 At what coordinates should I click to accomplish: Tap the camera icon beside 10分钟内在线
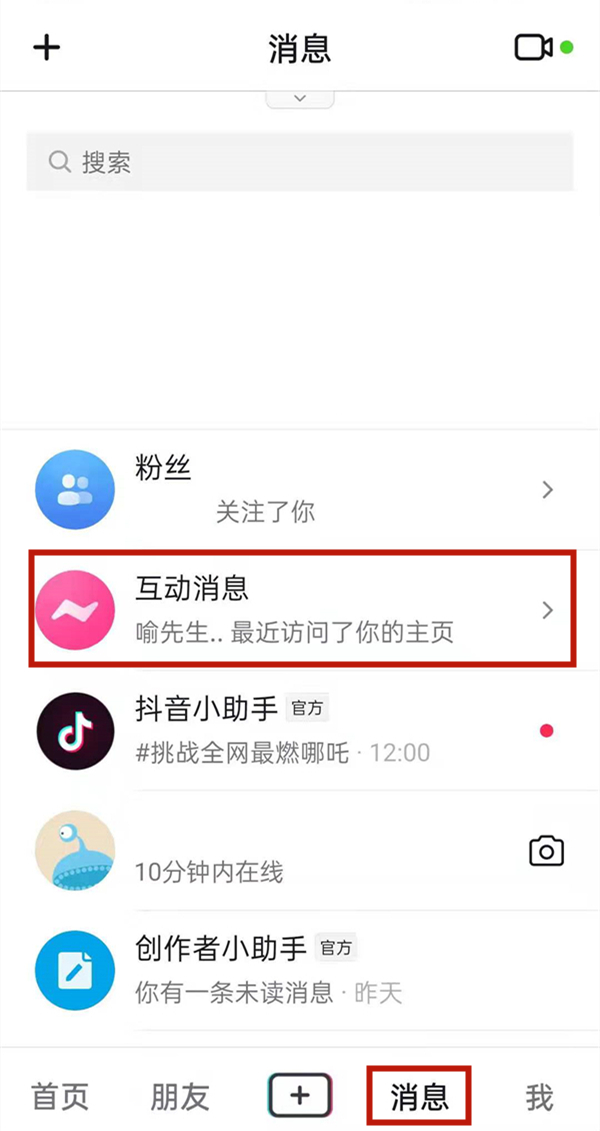point(546,851)
